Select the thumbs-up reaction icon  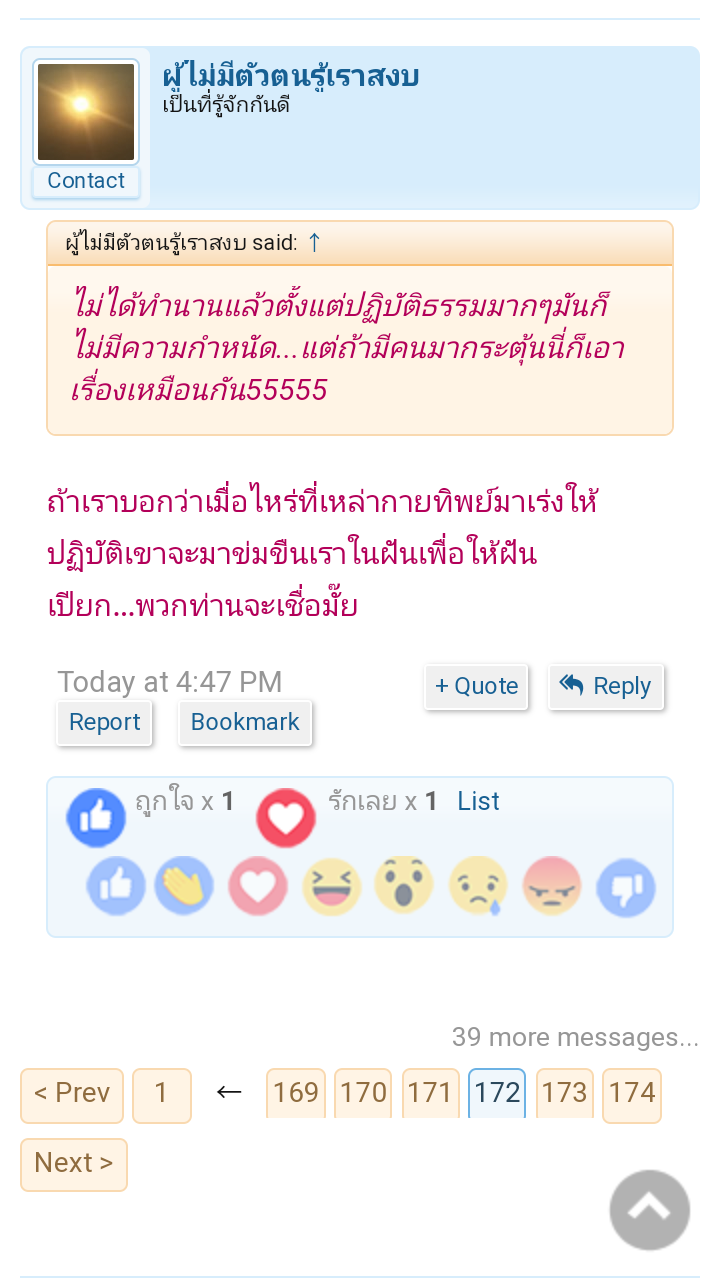(115, 886)
